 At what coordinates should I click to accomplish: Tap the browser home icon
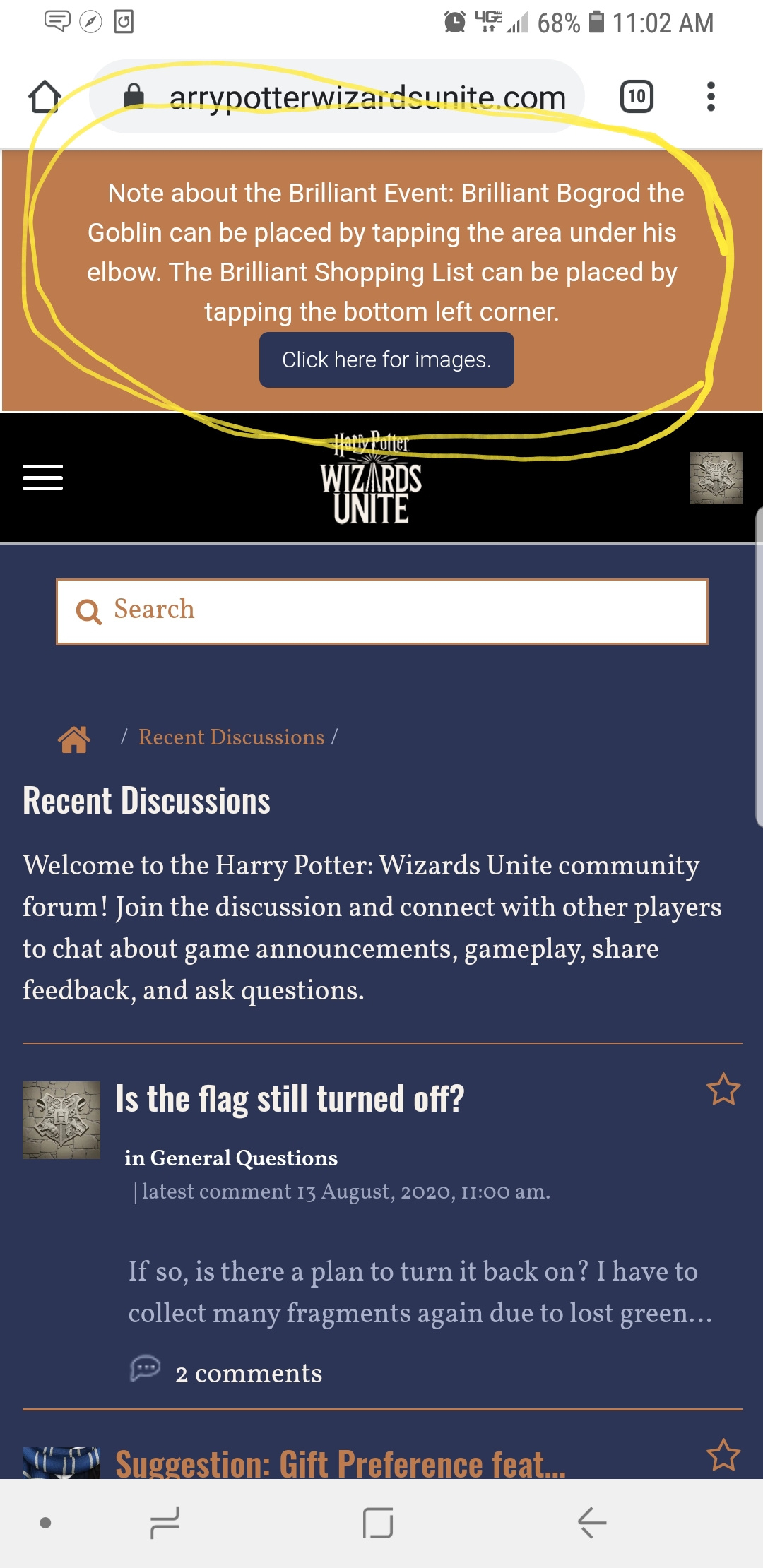coord(45,97)
